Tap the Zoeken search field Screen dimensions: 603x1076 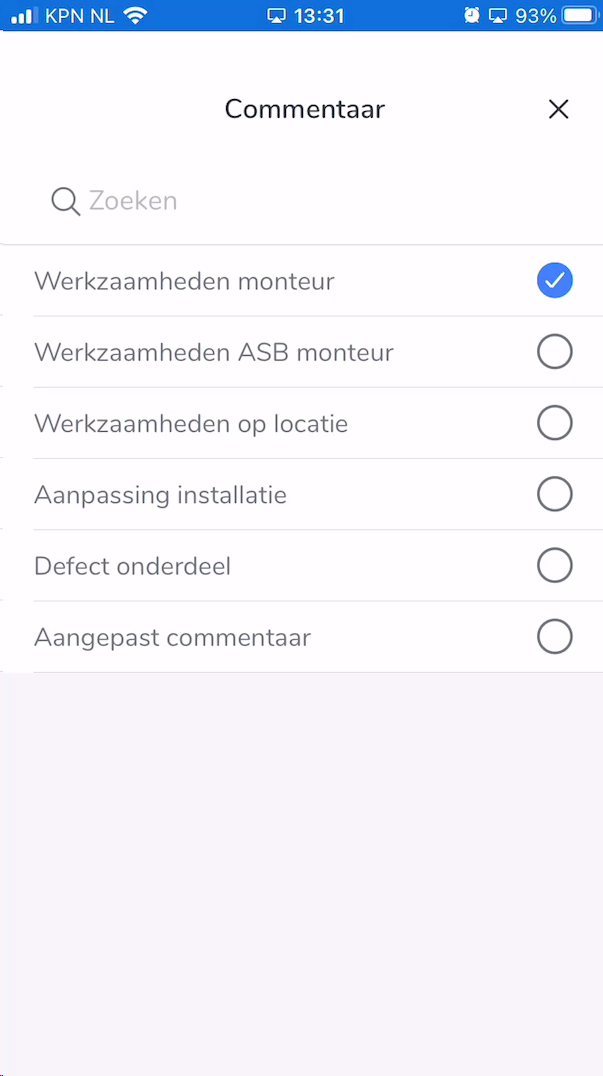(x=302, y=201)
